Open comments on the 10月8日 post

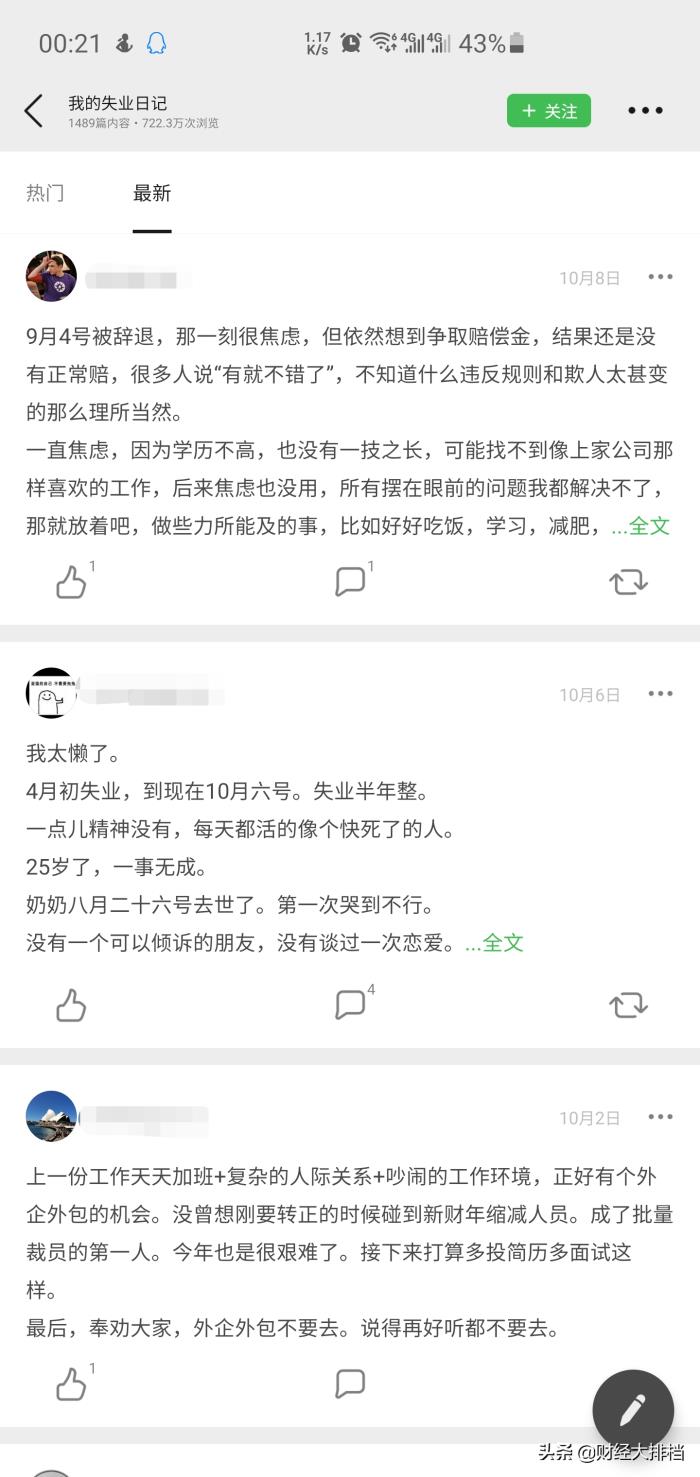(x=350, y=582)
